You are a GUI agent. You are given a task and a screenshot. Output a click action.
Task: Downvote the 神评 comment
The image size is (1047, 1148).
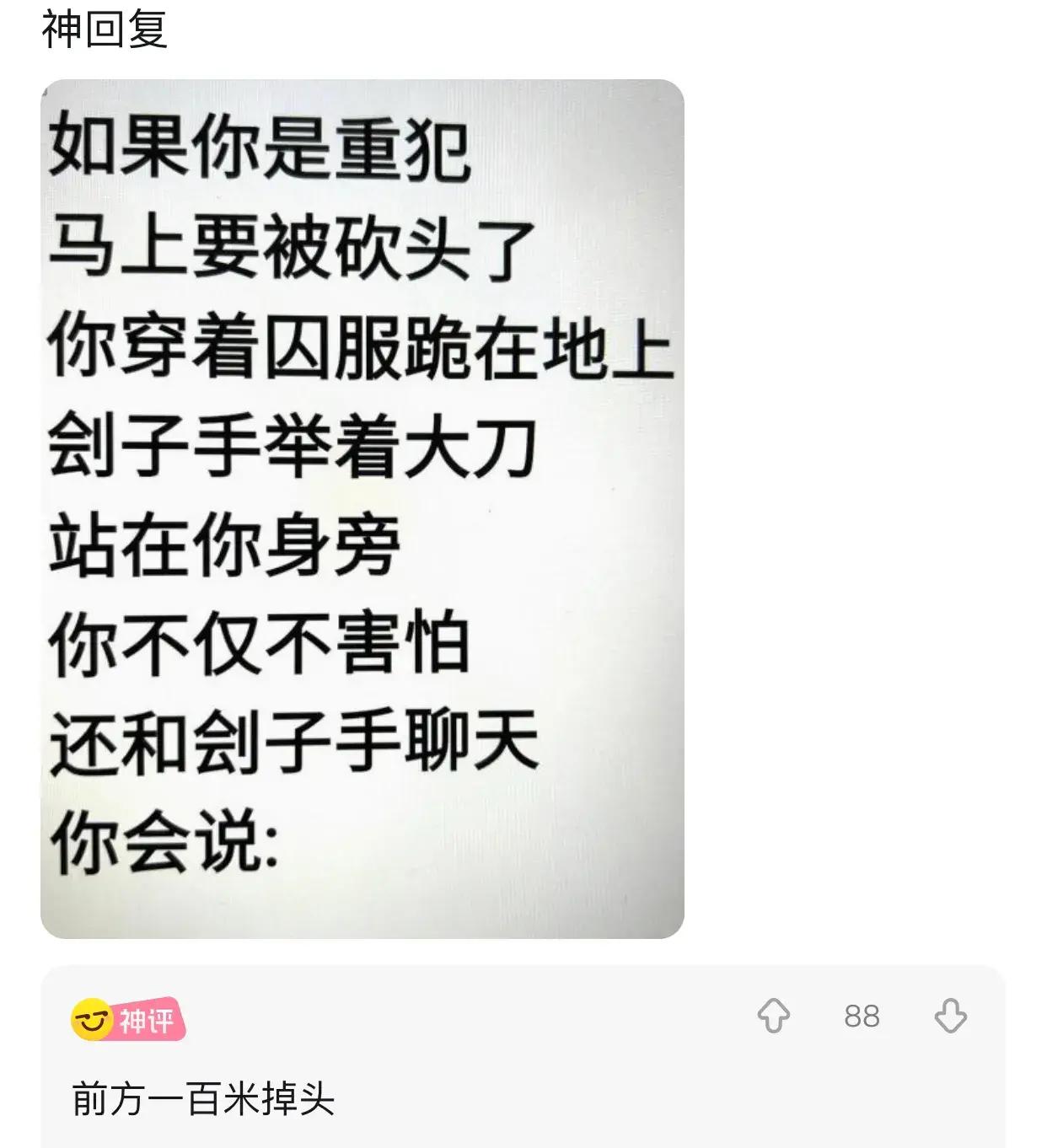click(950, 1016)
